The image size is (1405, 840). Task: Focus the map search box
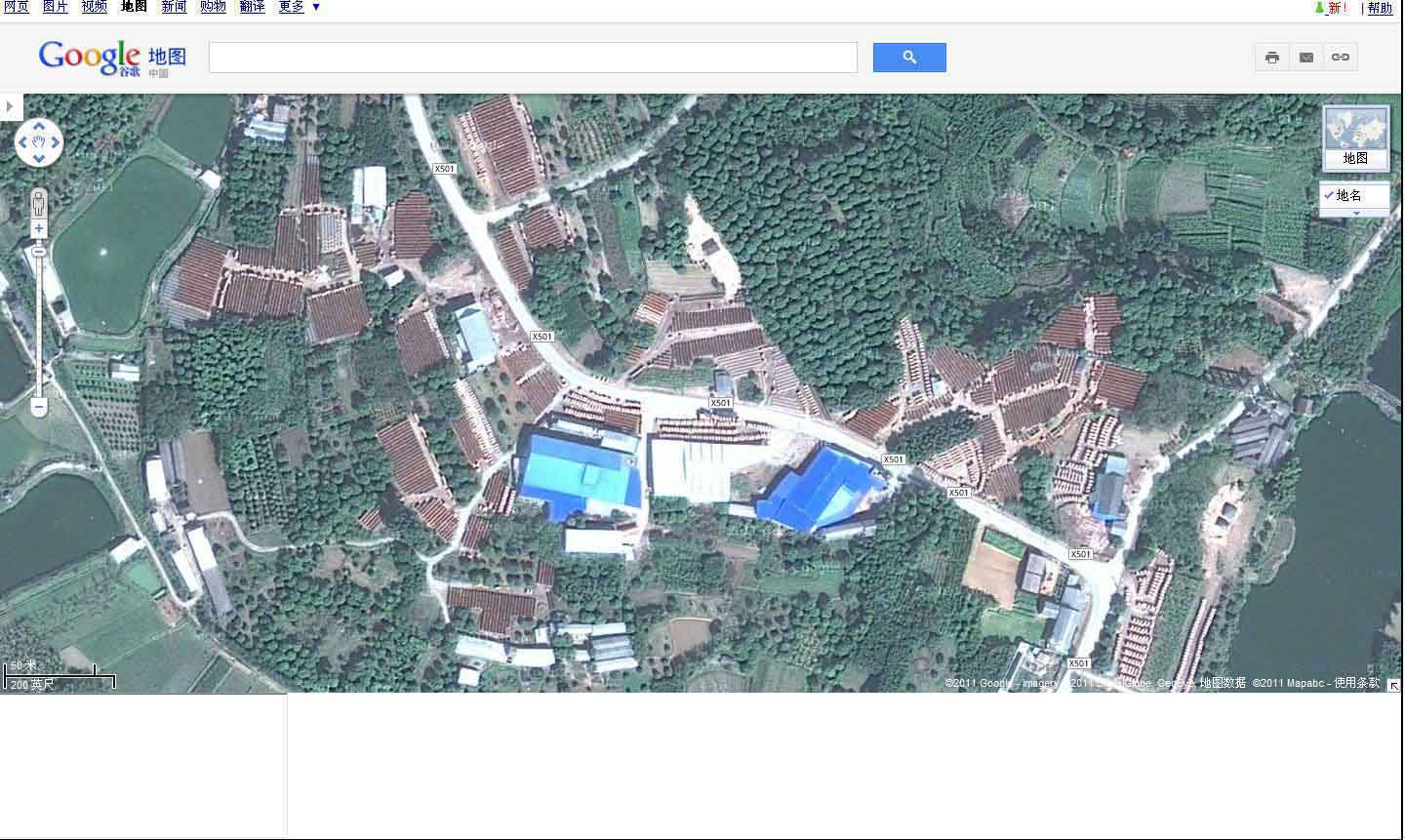coord(532,58)
